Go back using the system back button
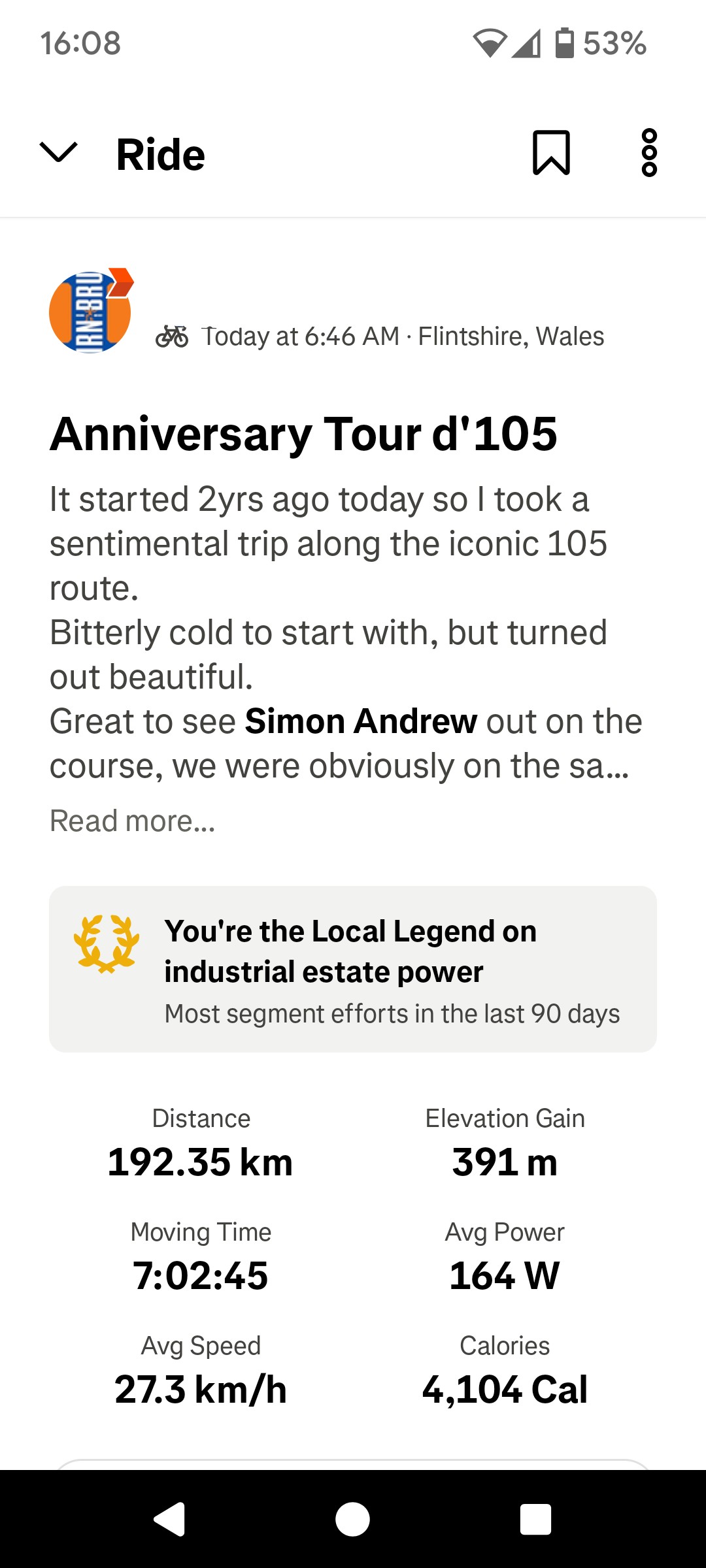The image size is (706, 1568). pyautogui.click(x=169, y=1519)
